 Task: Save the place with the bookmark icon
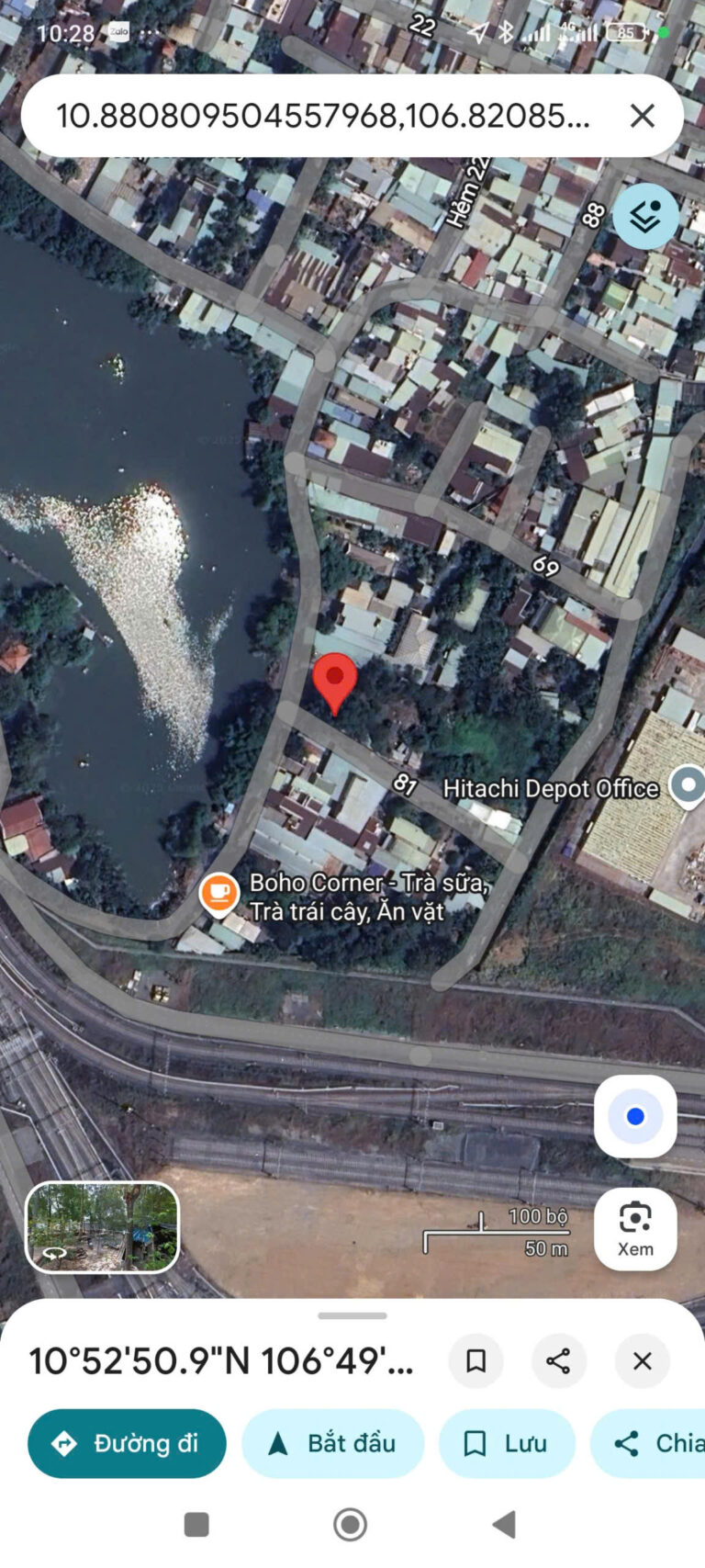pyautogui.click(x=476, y=1360)
